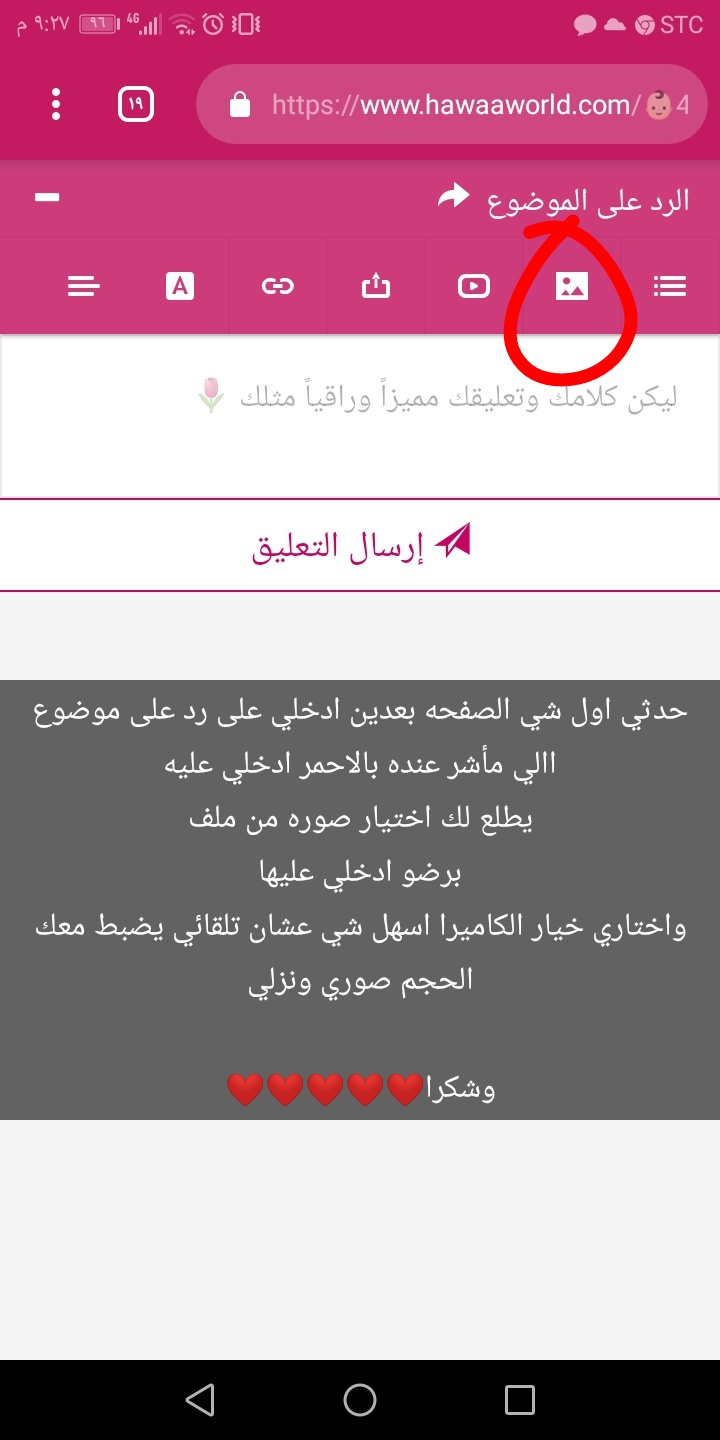Open recent apps from the navigation bar
Viewport: 720px width, 1440px height.
[x=519, y=1399]
